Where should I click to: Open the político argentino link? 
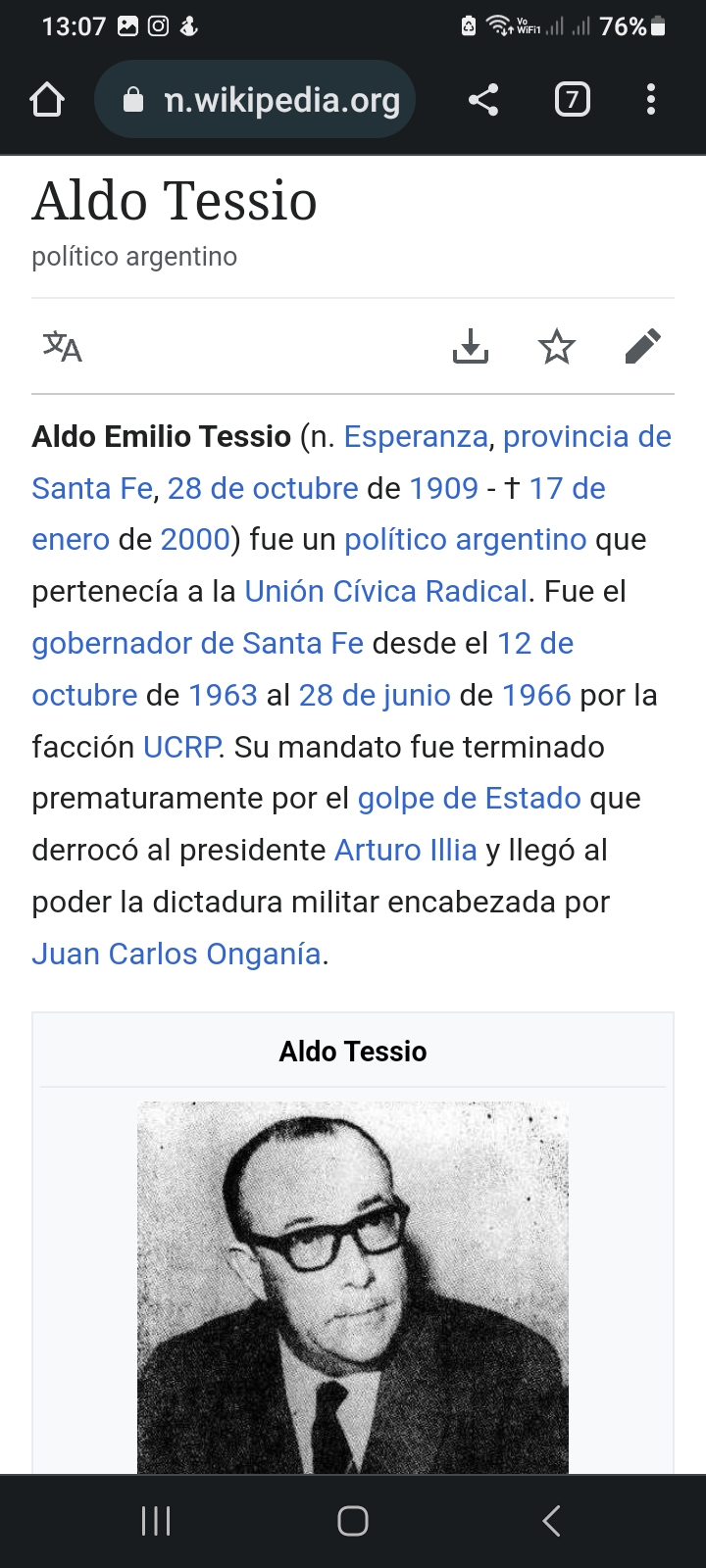pyautogui.click(x=465, y=540)
